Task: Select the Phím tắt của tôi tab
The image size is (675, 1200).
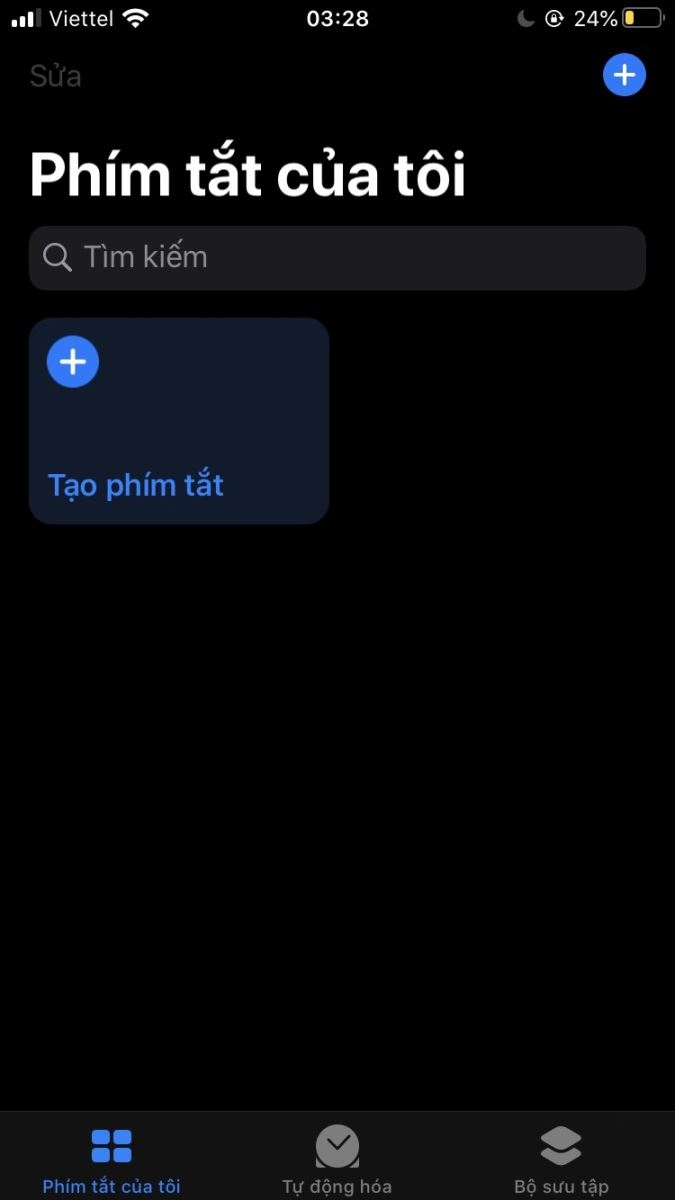Action: (112, 1158)
